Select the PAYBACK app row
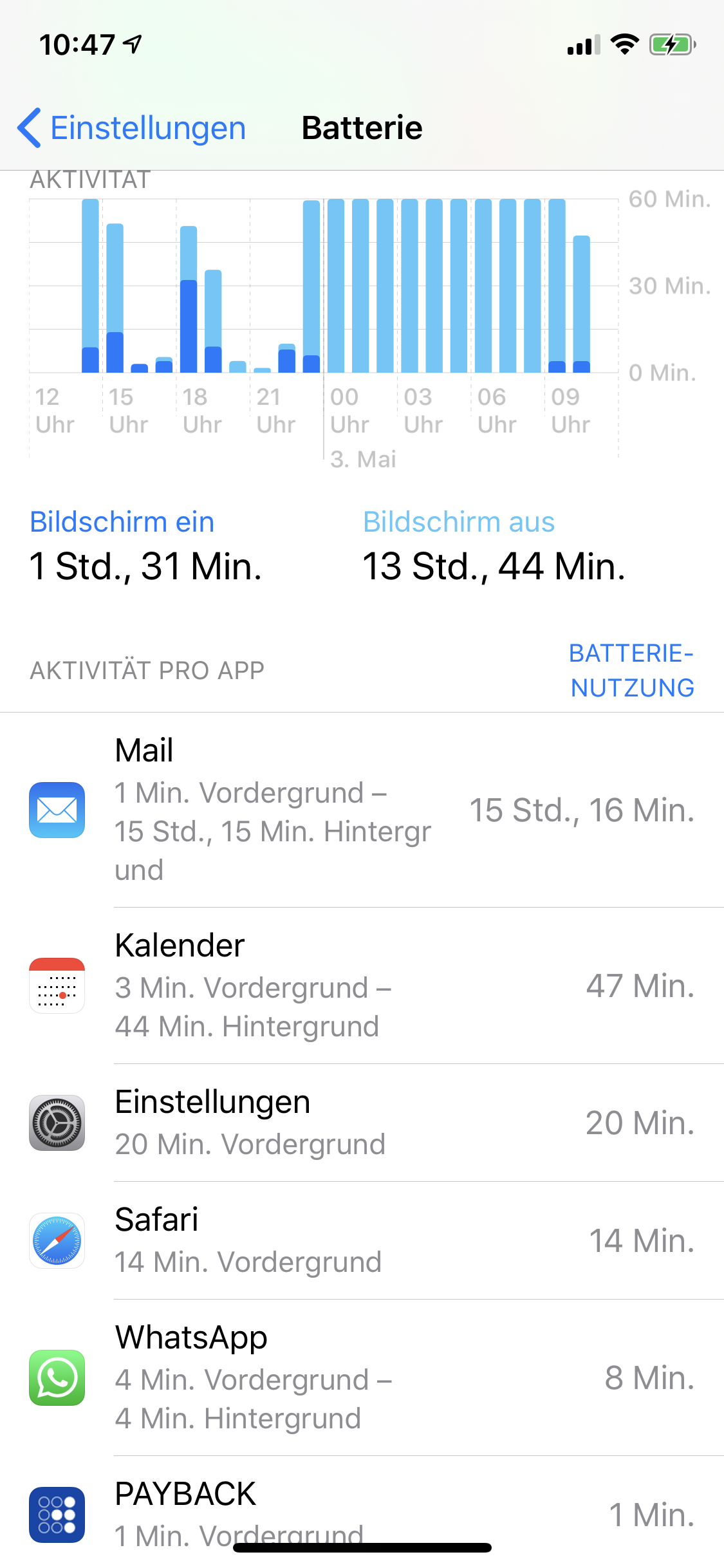This screenshot has width=724, height=1568. tap(362, 1513)
